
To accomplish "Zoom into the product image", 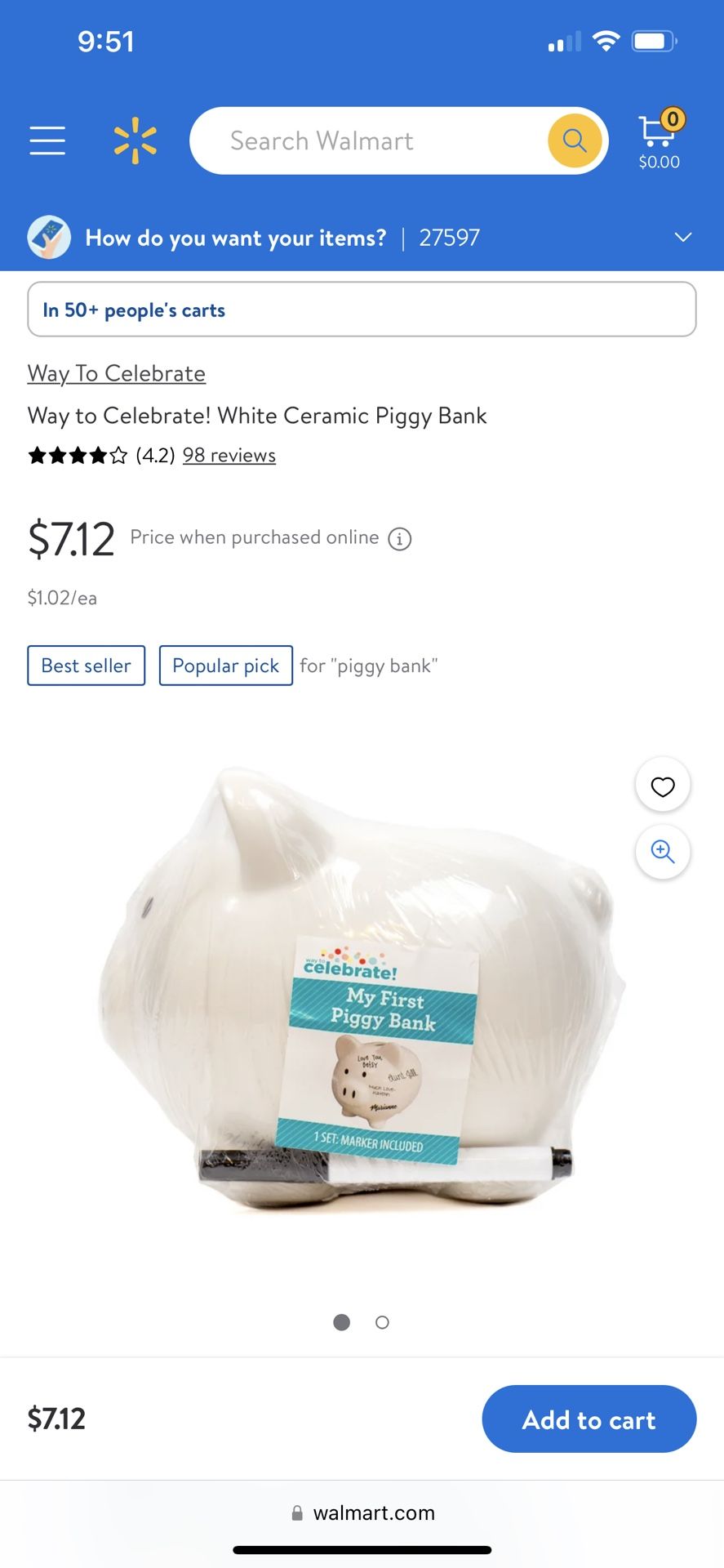I will click(663, 852).
